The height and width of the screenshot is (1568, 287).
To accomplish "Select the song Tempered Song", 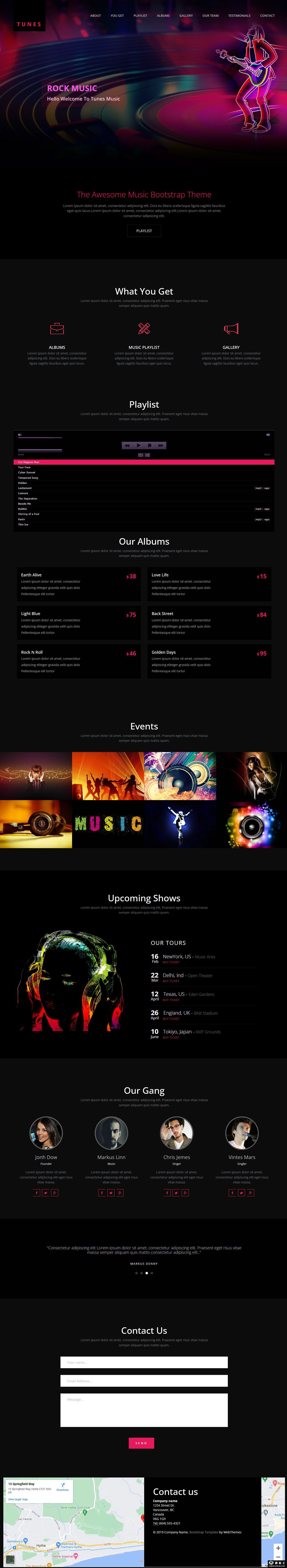I will [x=28, y=478].
